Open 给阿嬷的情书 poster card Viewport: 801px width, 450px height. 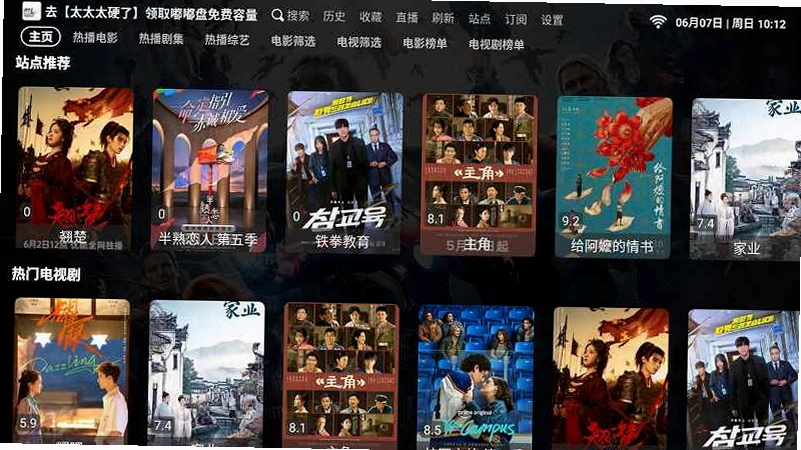pos(613,177)
